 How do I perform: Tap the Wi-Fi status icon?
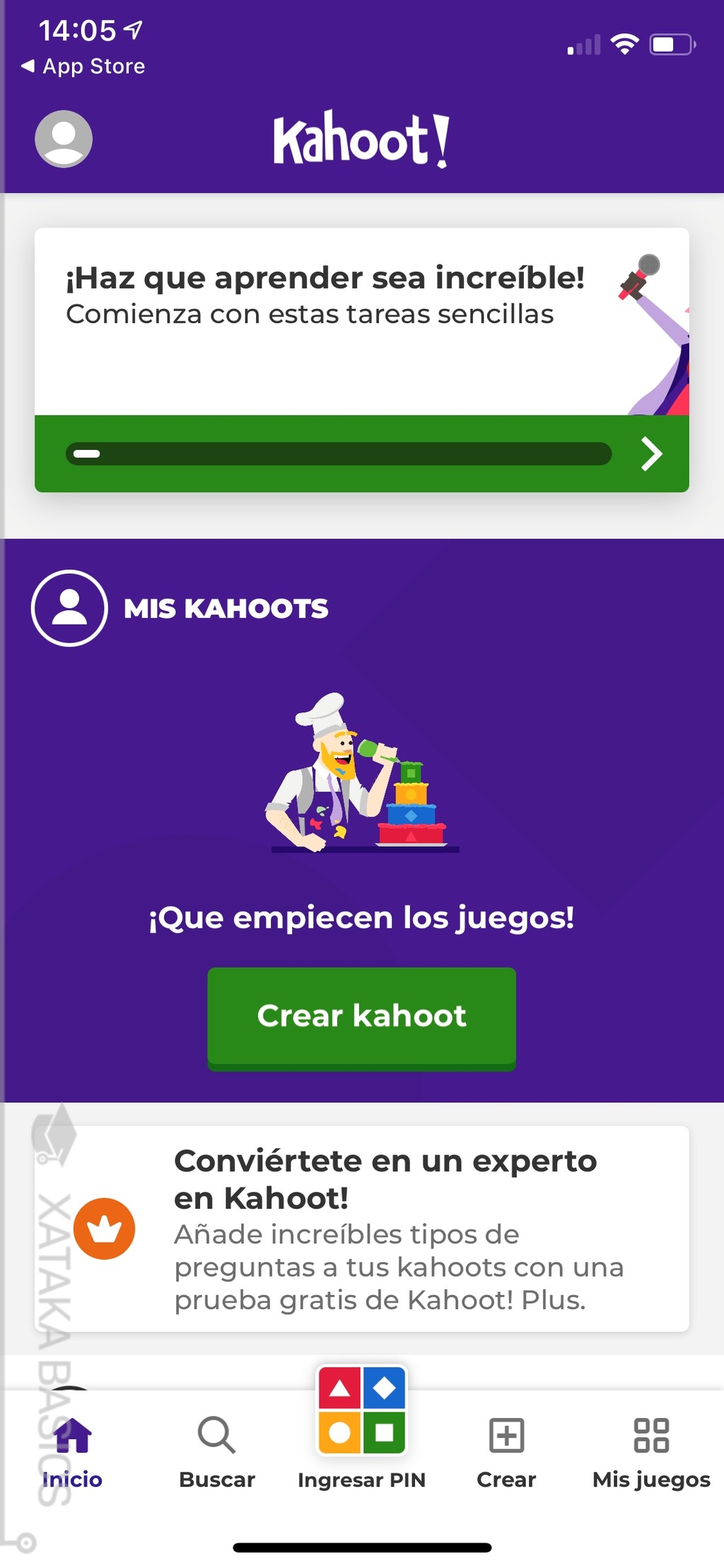(x=625, y=44)
